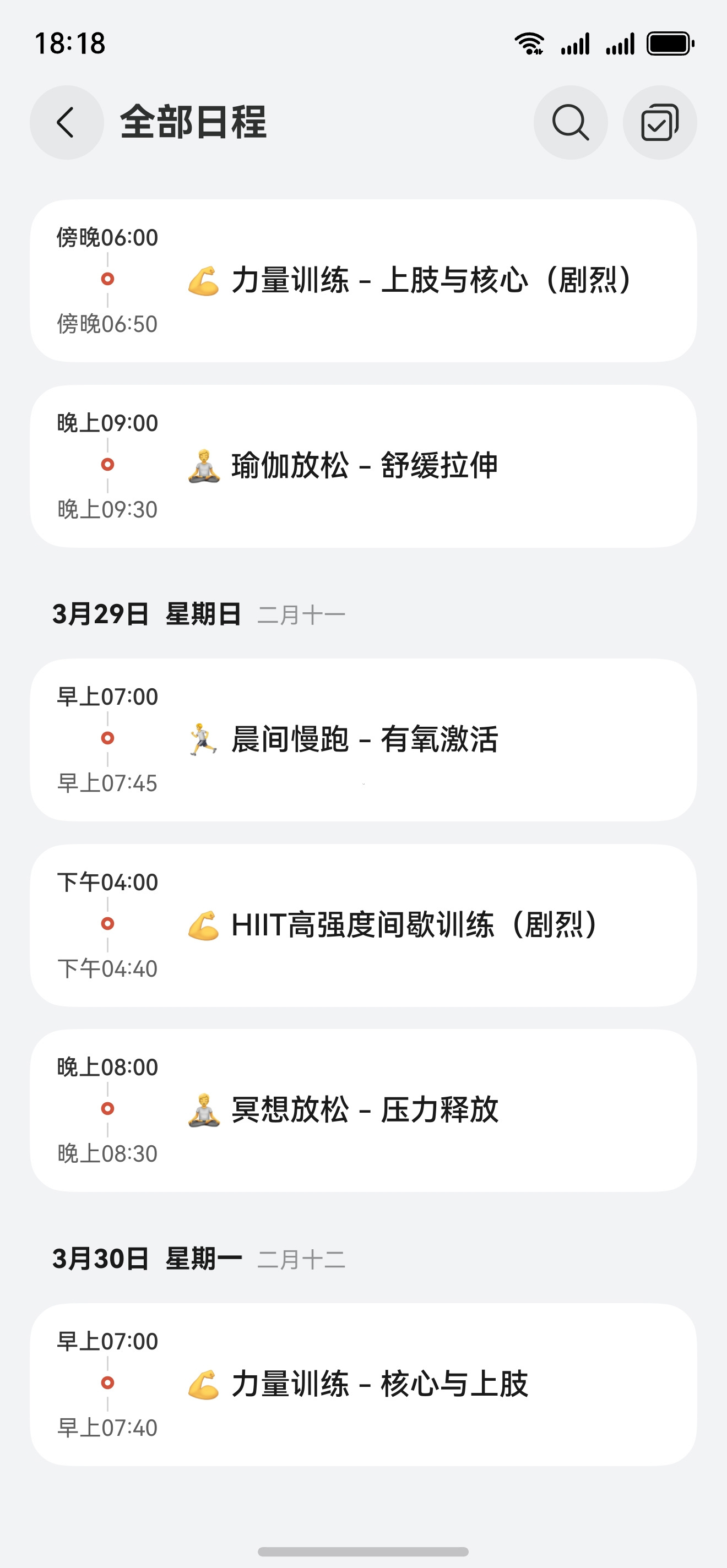Open the schedule search

pos(570,122)
